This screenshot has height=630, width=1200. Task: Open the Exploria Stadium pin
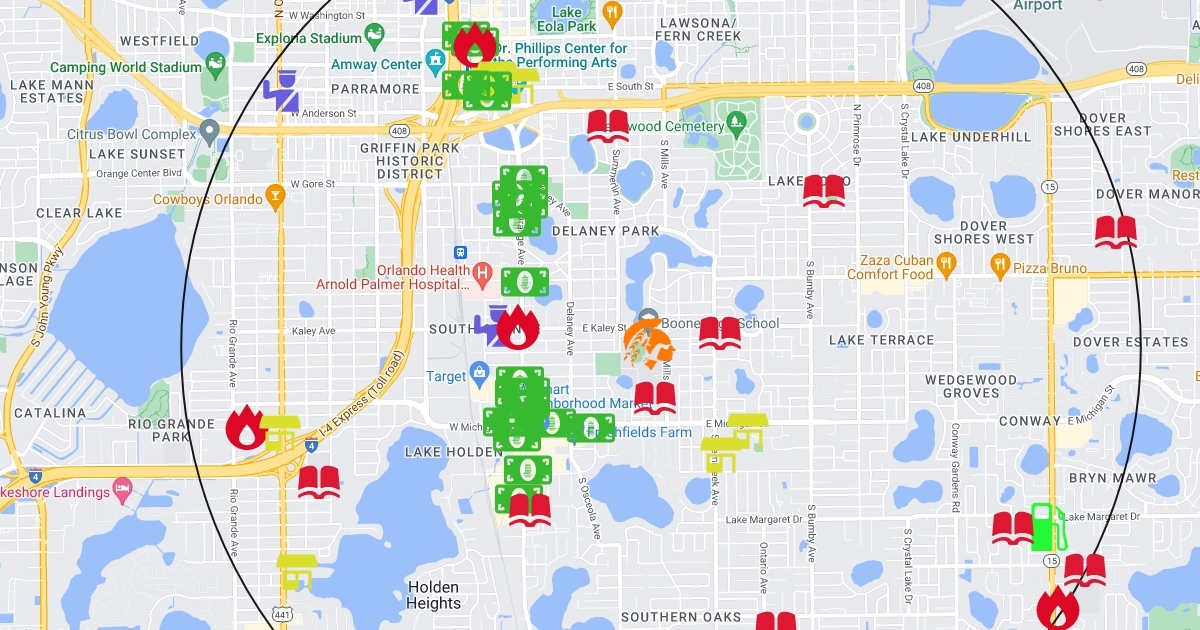pos(374,36)
